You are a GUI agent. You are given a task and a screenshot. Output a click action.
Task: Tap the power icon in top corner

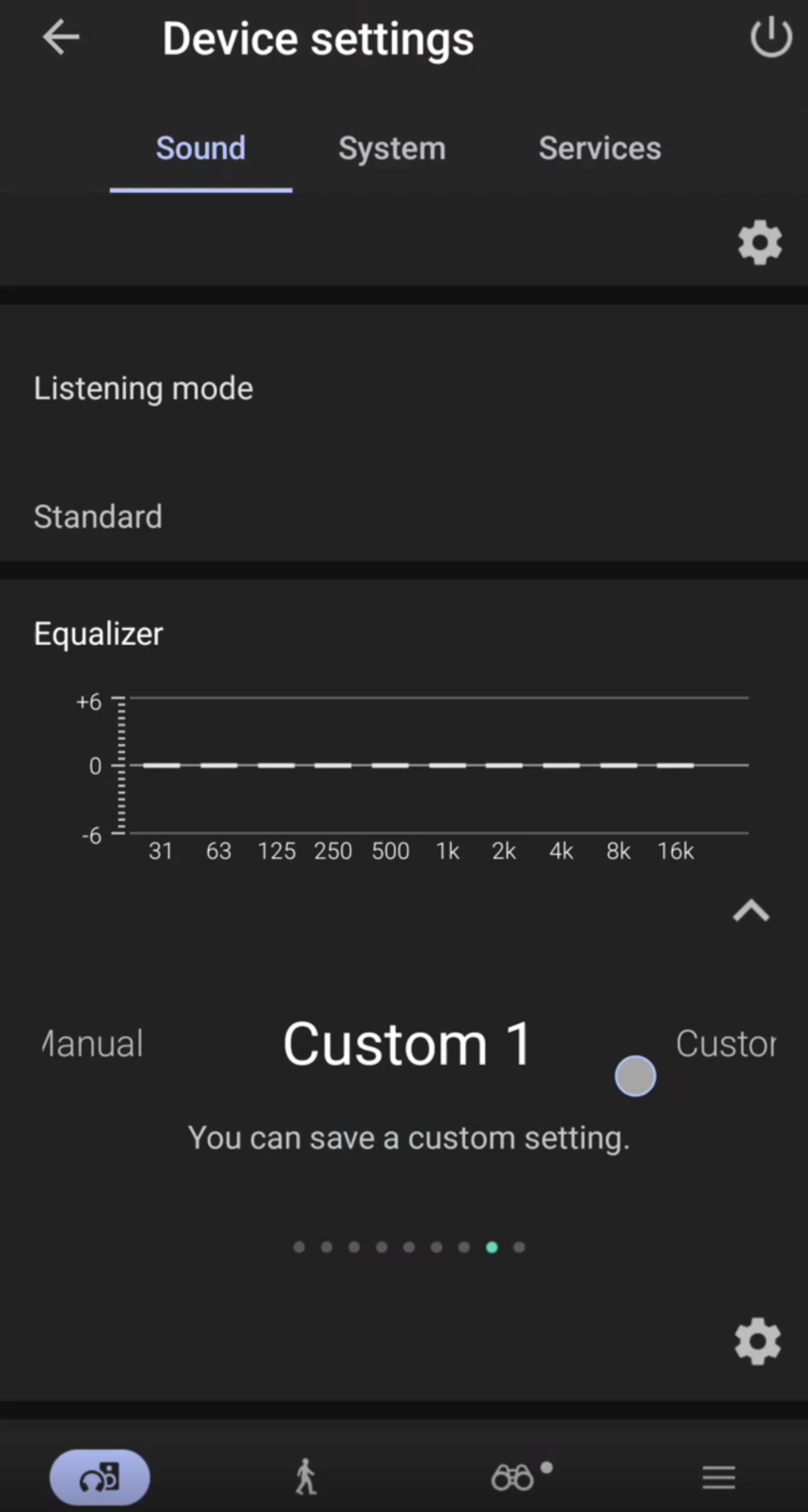(770, 38)
